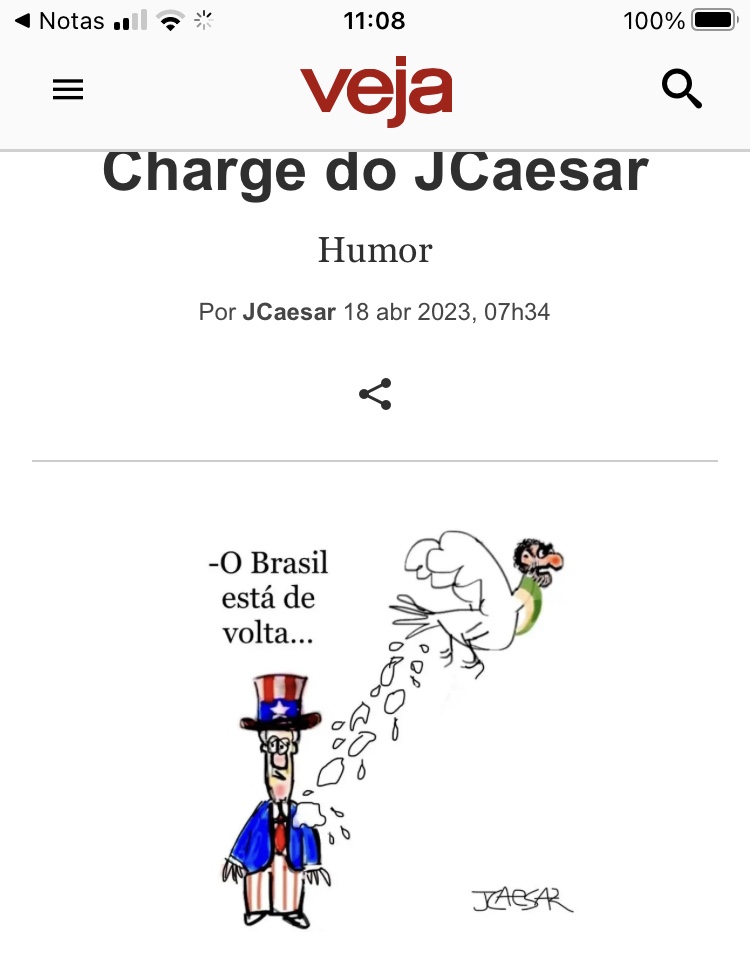Open the hamburger menu

tap(68, 90)
